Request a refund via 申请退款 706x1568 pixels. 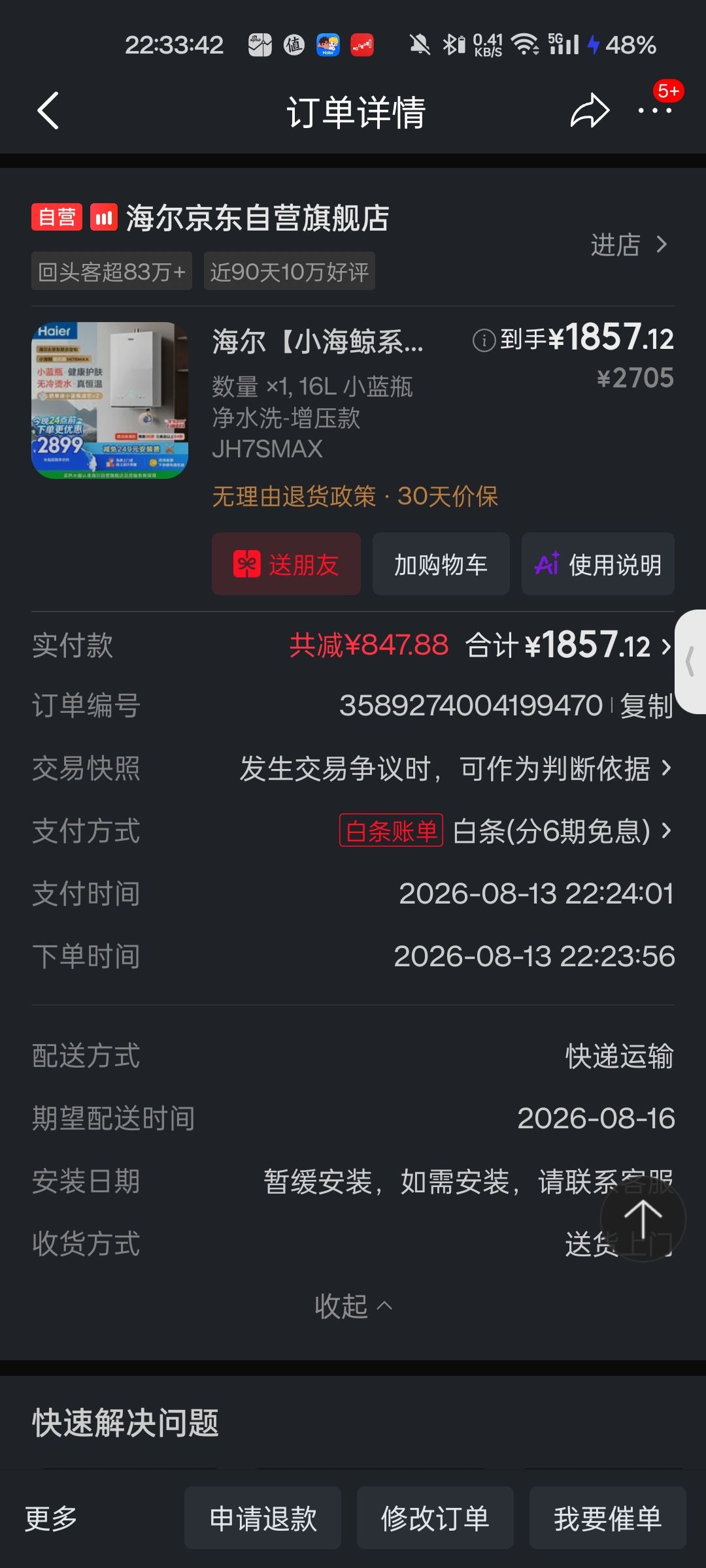click(x=263, y=1518)
